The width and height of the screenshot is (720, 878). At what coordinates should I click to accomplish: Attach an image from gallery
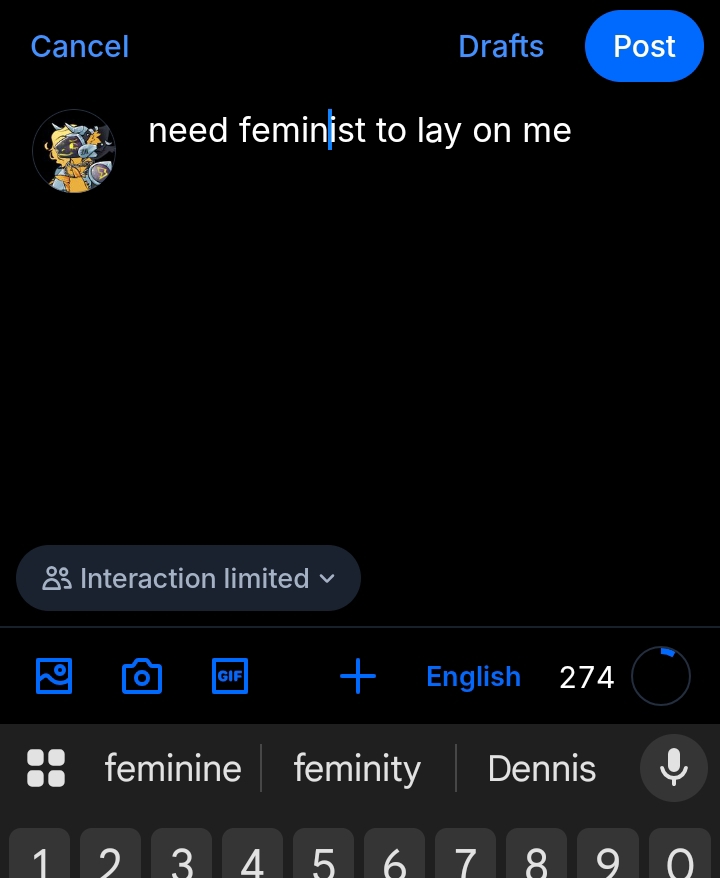pyautogui.click(x=54, y=677)
